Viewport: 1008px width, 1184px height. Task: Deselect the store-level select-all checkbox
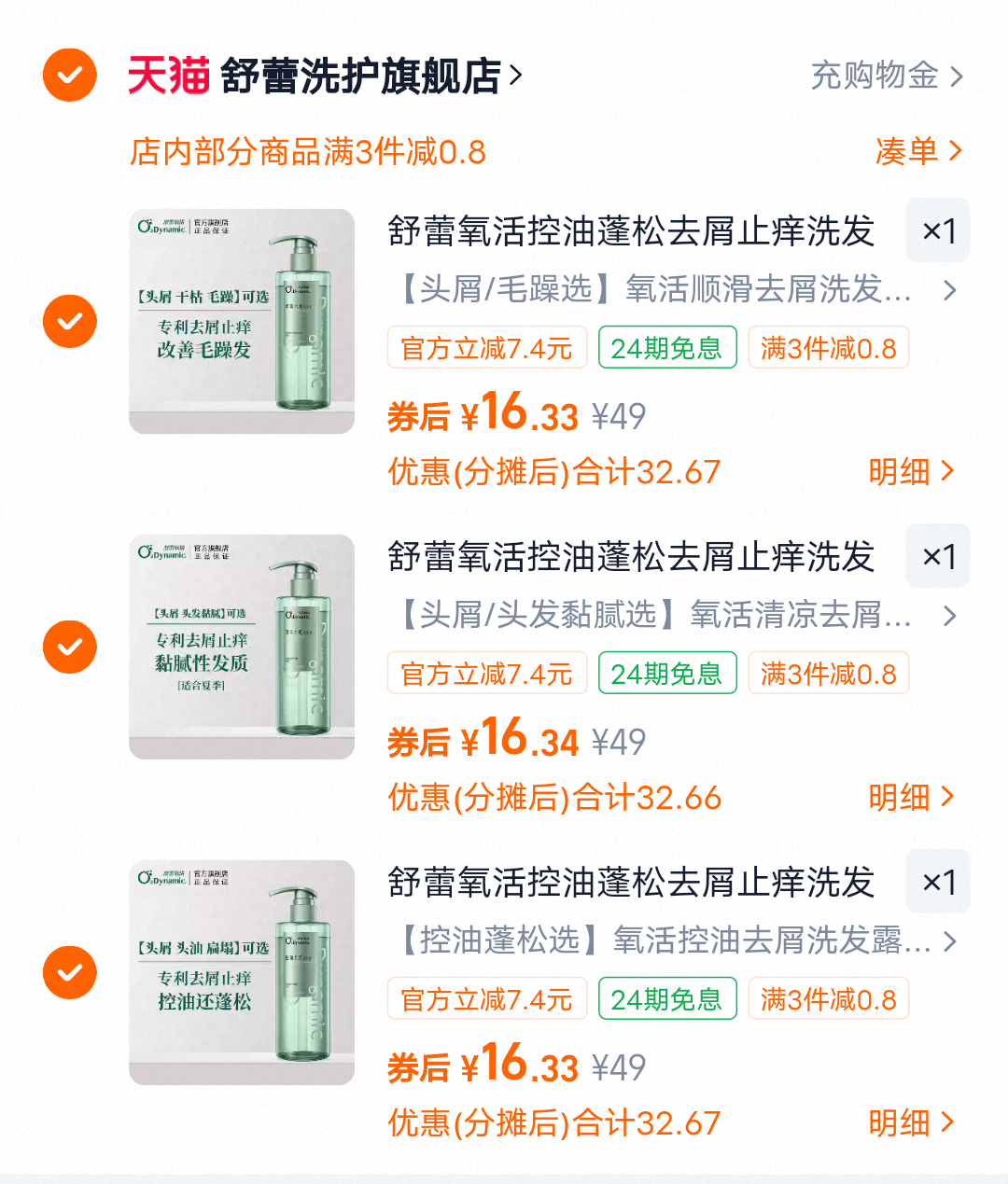(x=69, y=76)
